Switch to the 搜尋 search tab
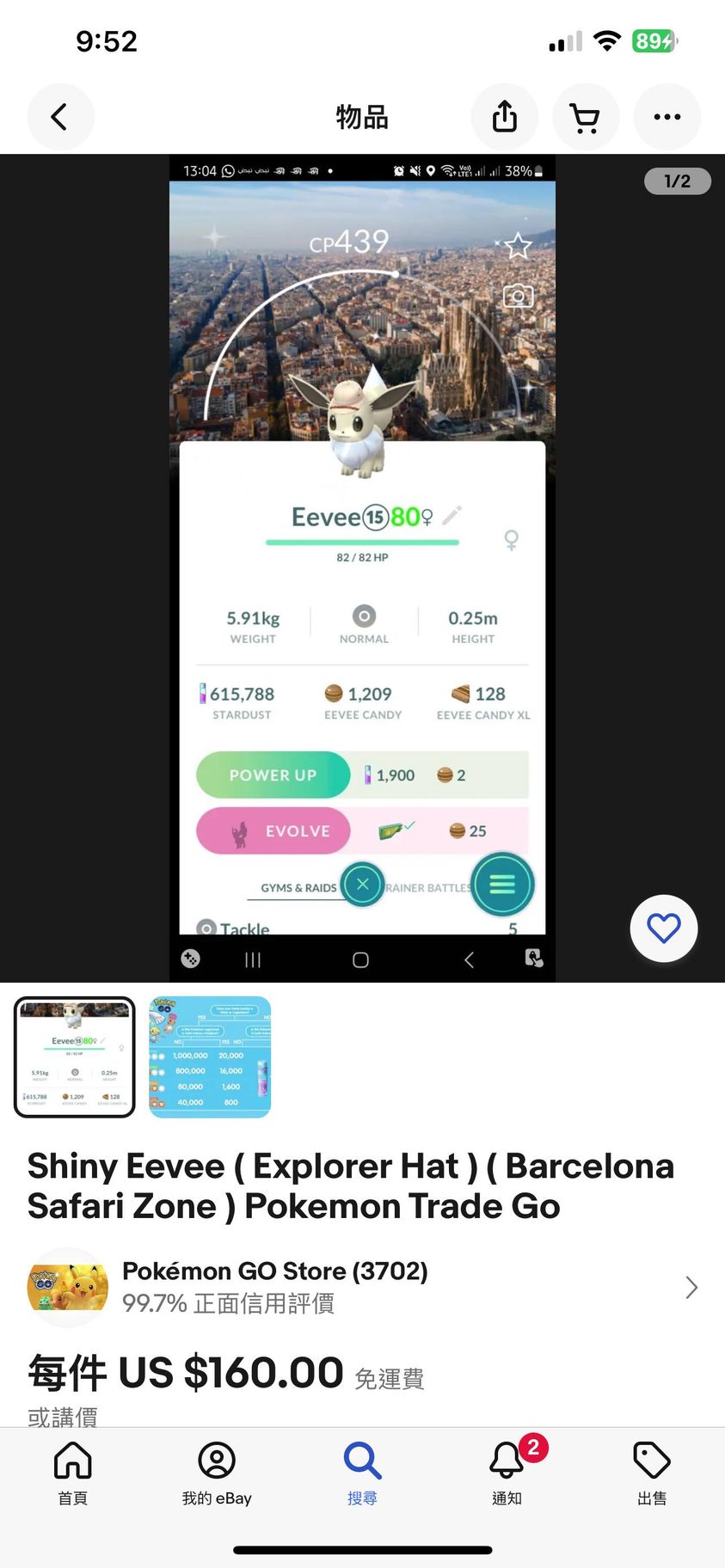725x1568 pixels. point(362,1473)
